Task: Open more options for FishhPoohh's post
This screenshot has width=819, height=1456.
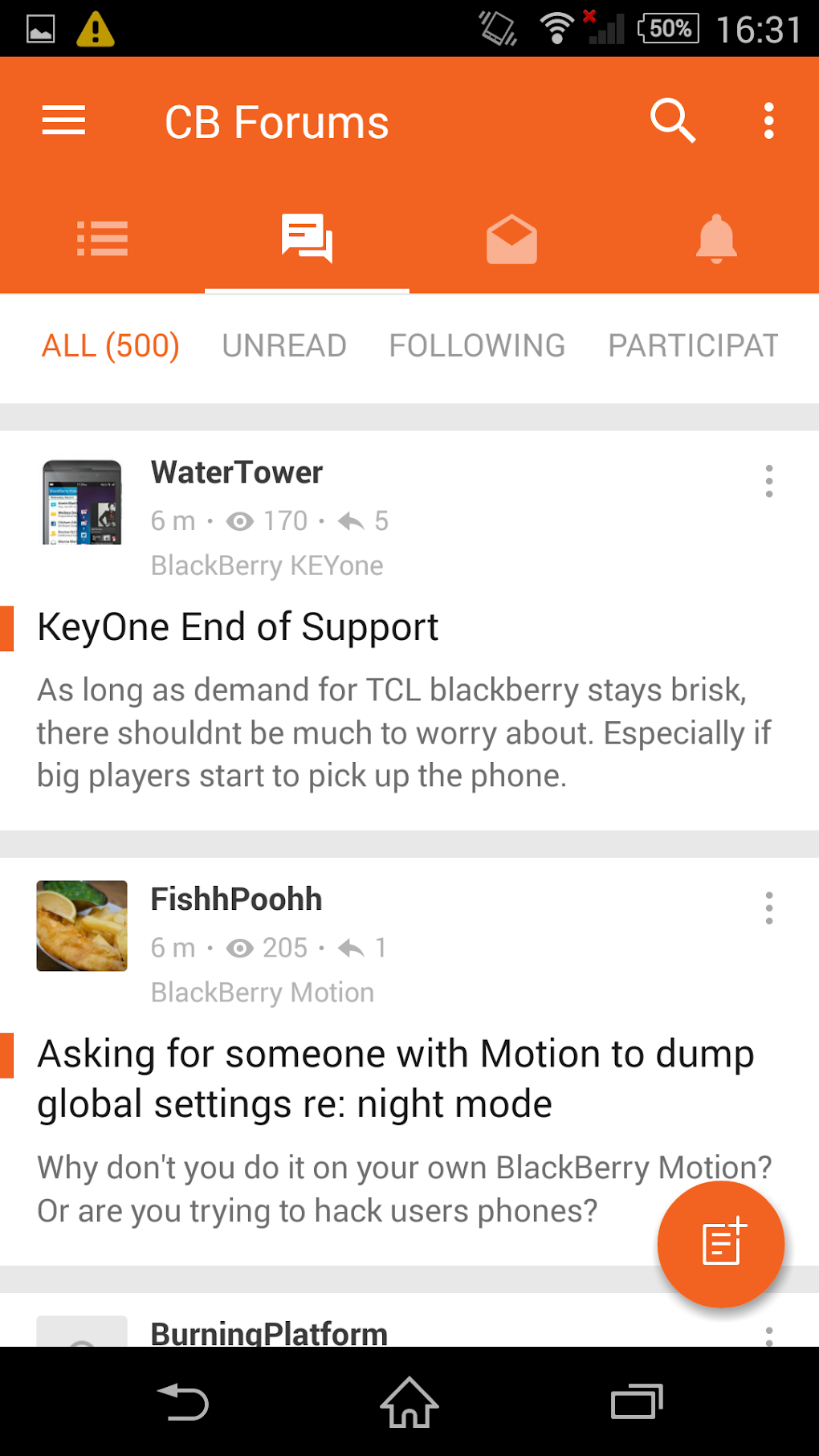Action: 768,908
